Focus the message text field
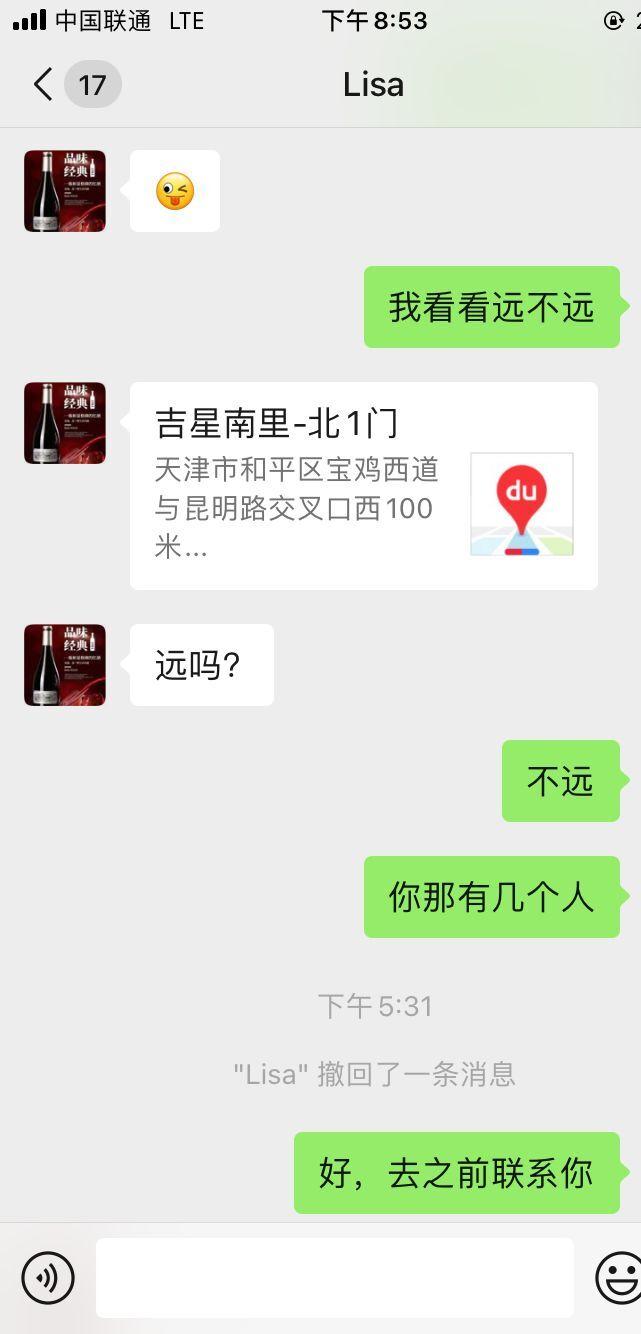The height and width of the screenshot is (1334, 641). [334, 1277]
